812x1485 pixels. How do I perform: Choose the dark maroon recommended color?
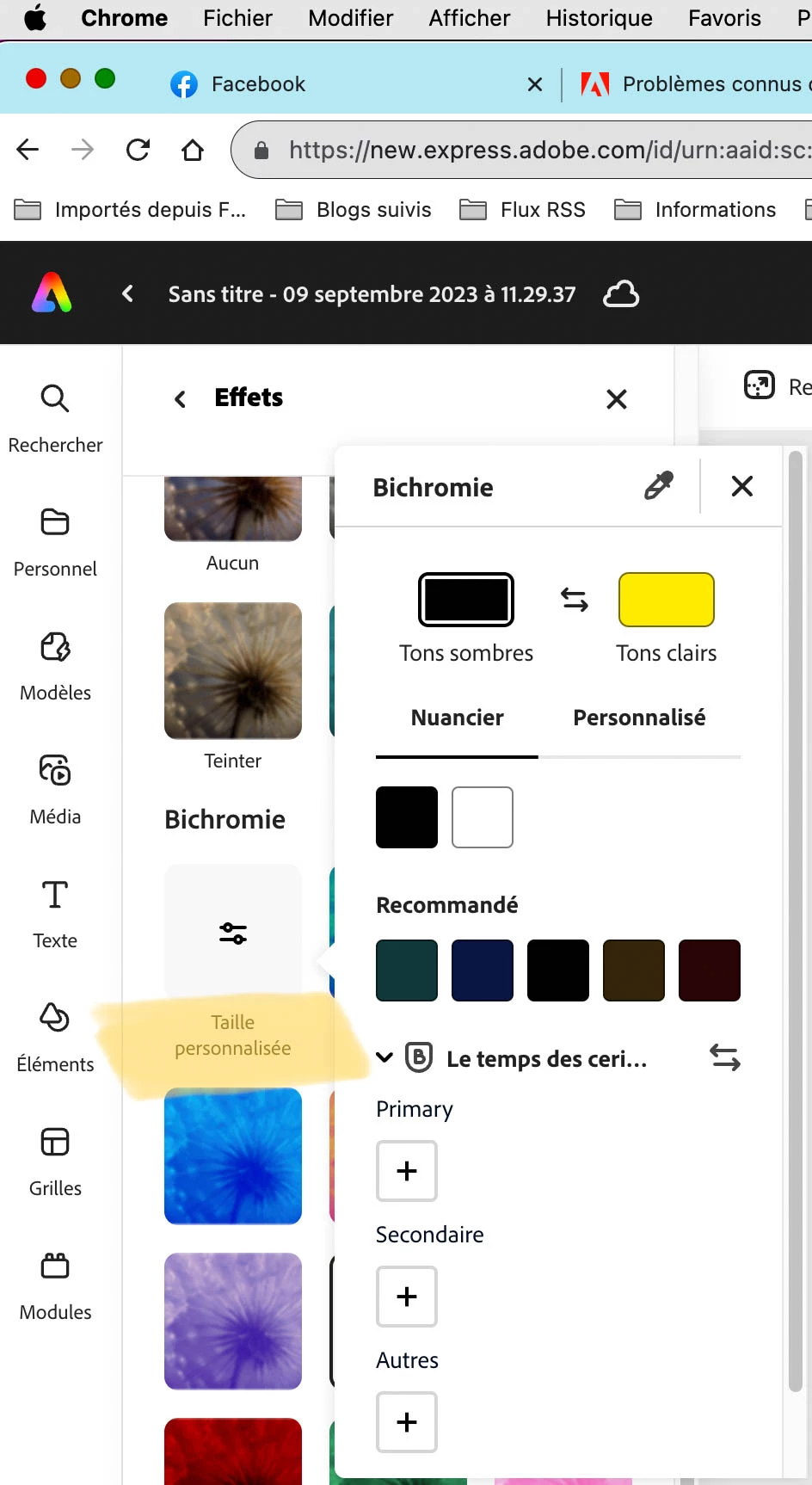tap(710, 970)
